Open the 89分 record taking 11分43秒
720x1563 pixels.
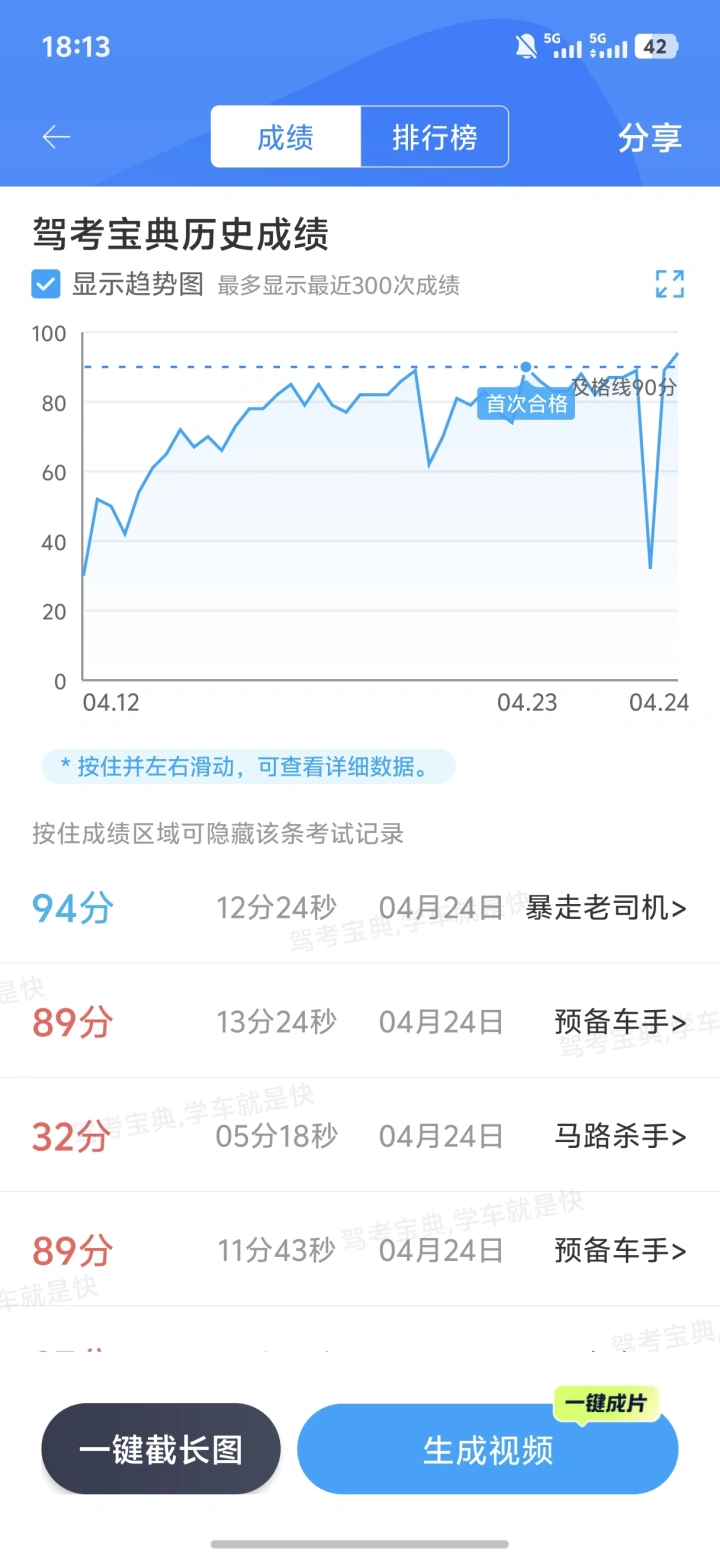[360, 1250]
